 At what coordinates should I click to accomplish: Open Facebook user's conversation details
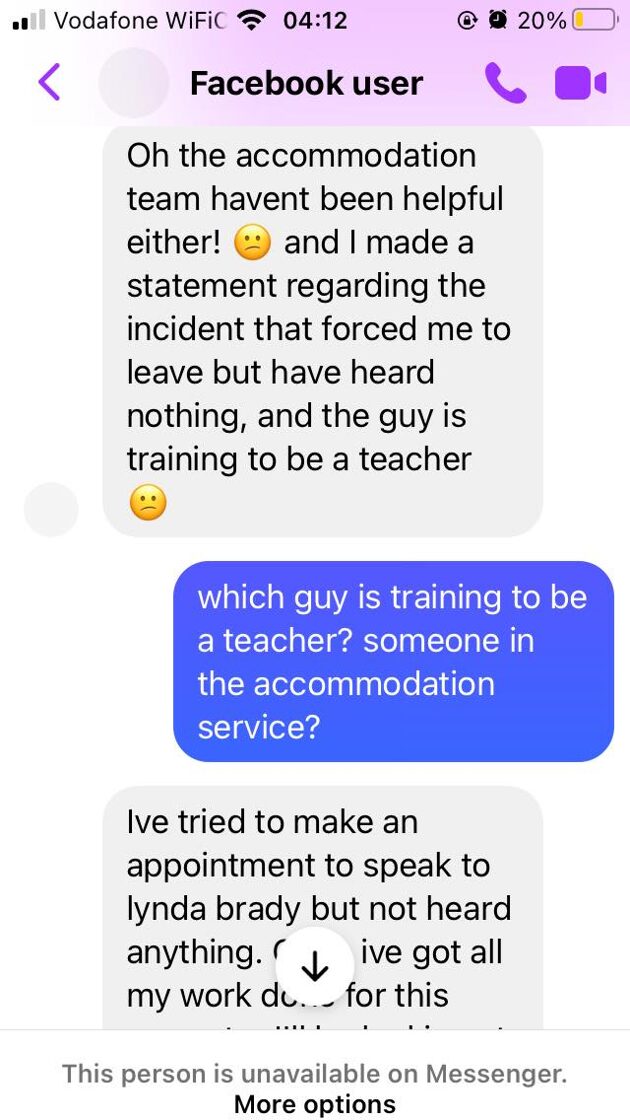pyautogui.click(x=306, y=83)
